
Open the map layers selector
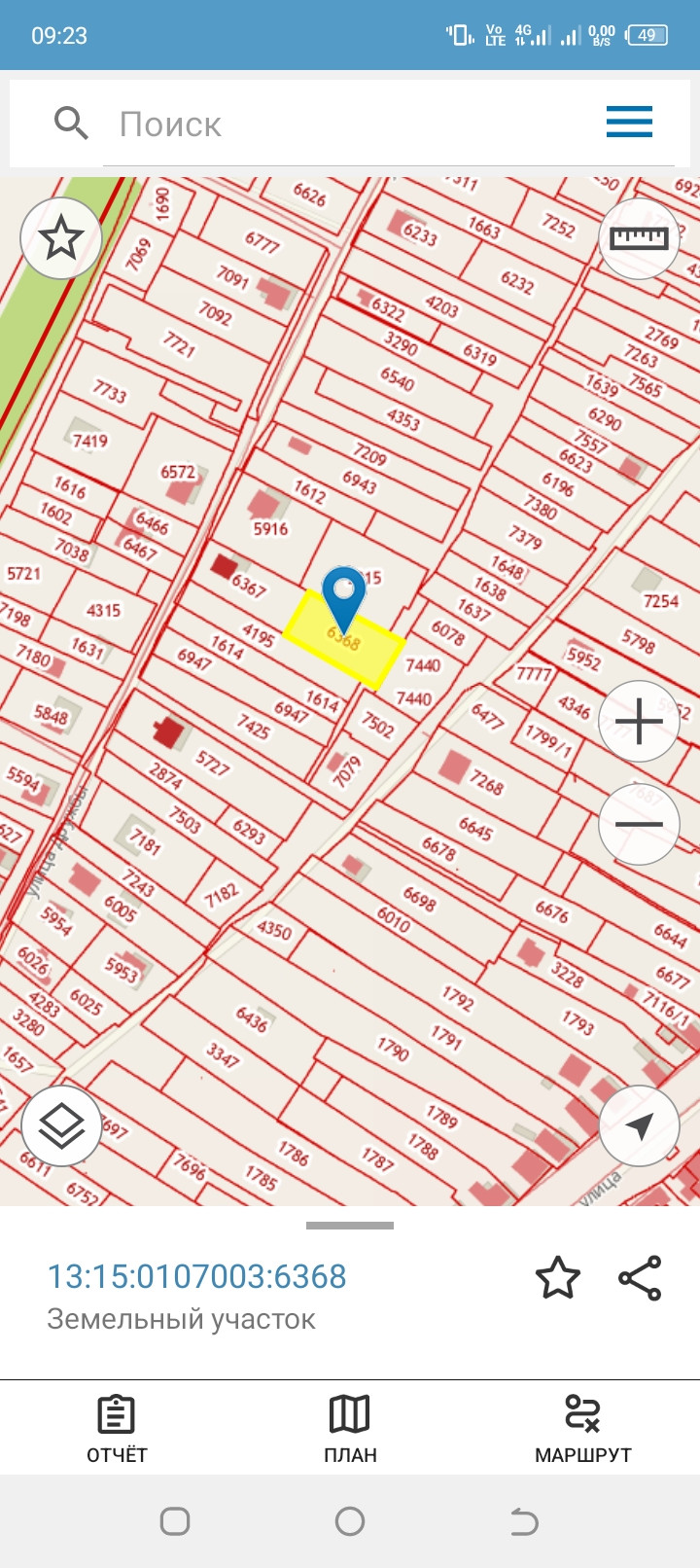(61, 1126)
